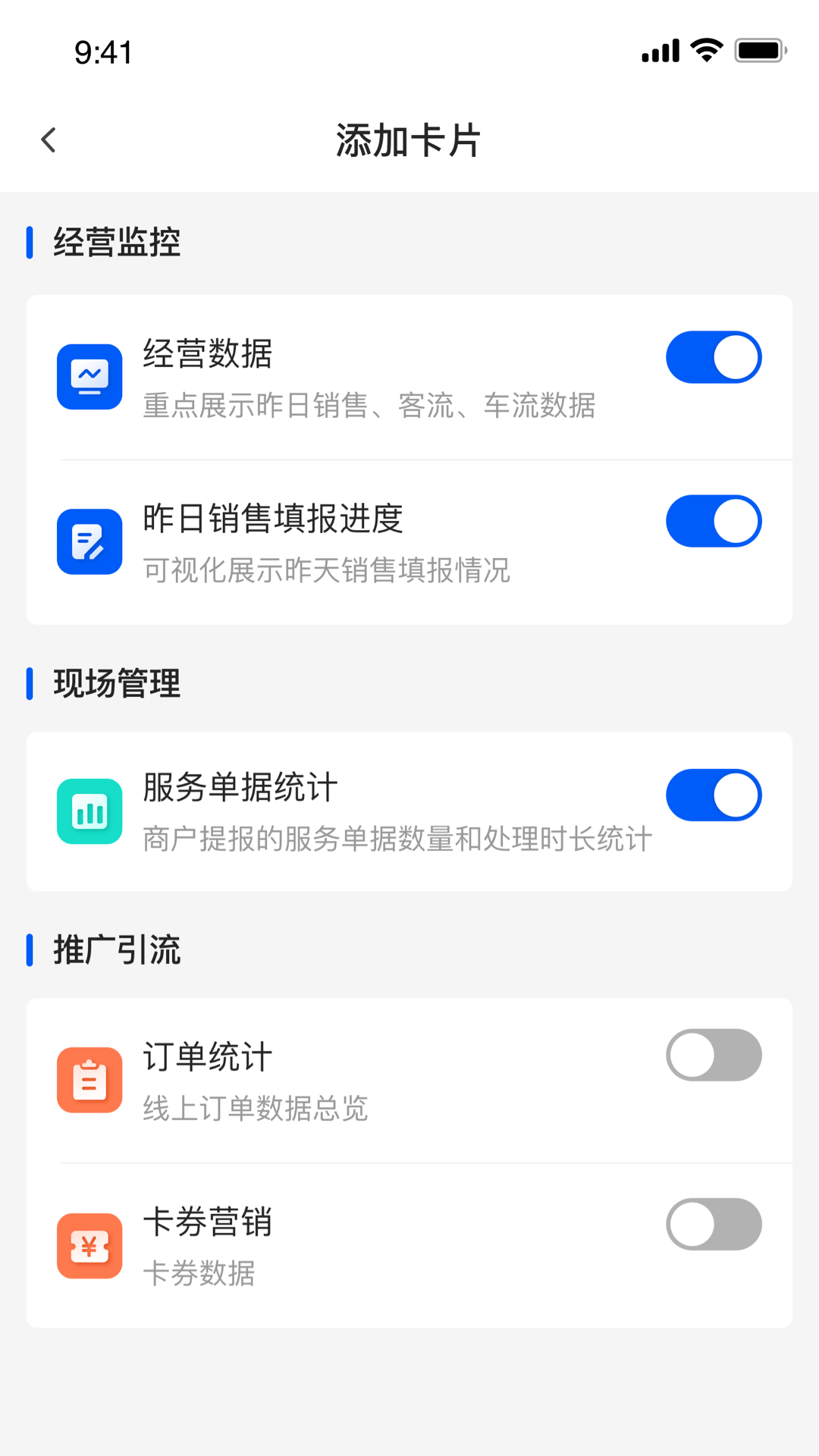Disable the 服务单据统计 switch
Image resolution: width=819 pixels, height=1456 pixels.
tap(714, 794)
